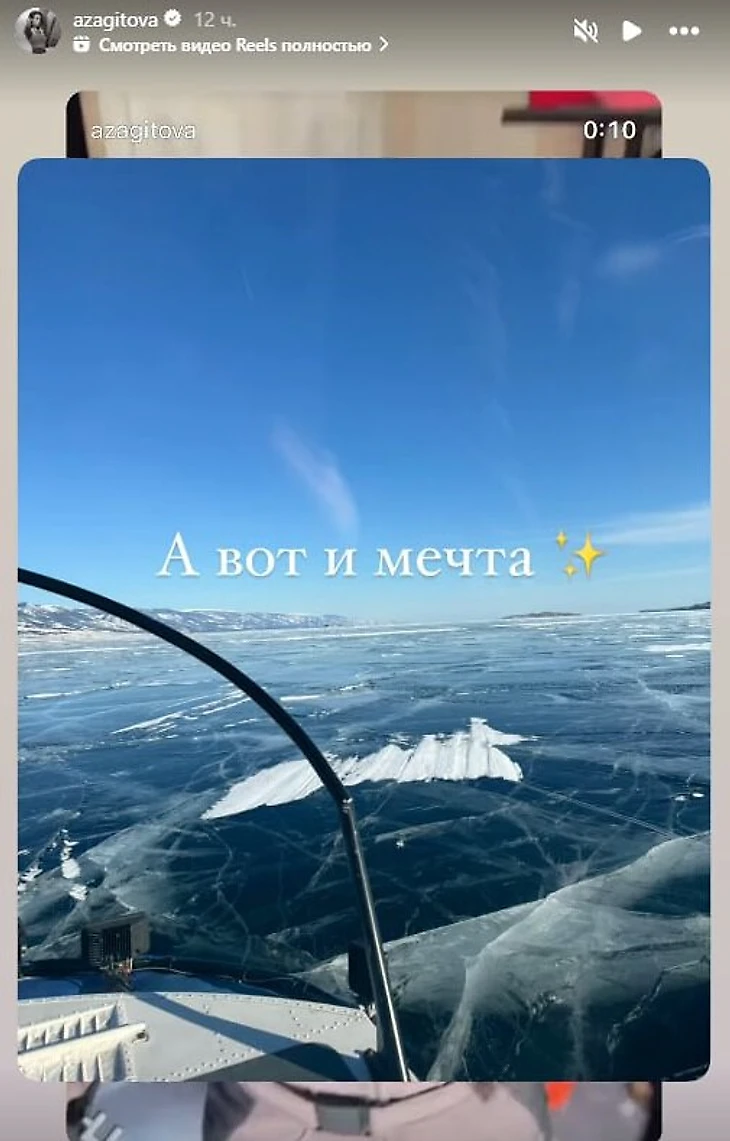Resume story playback with play icon
Image resolution: width=730 pixels, height=1141 pixels.
631,31
